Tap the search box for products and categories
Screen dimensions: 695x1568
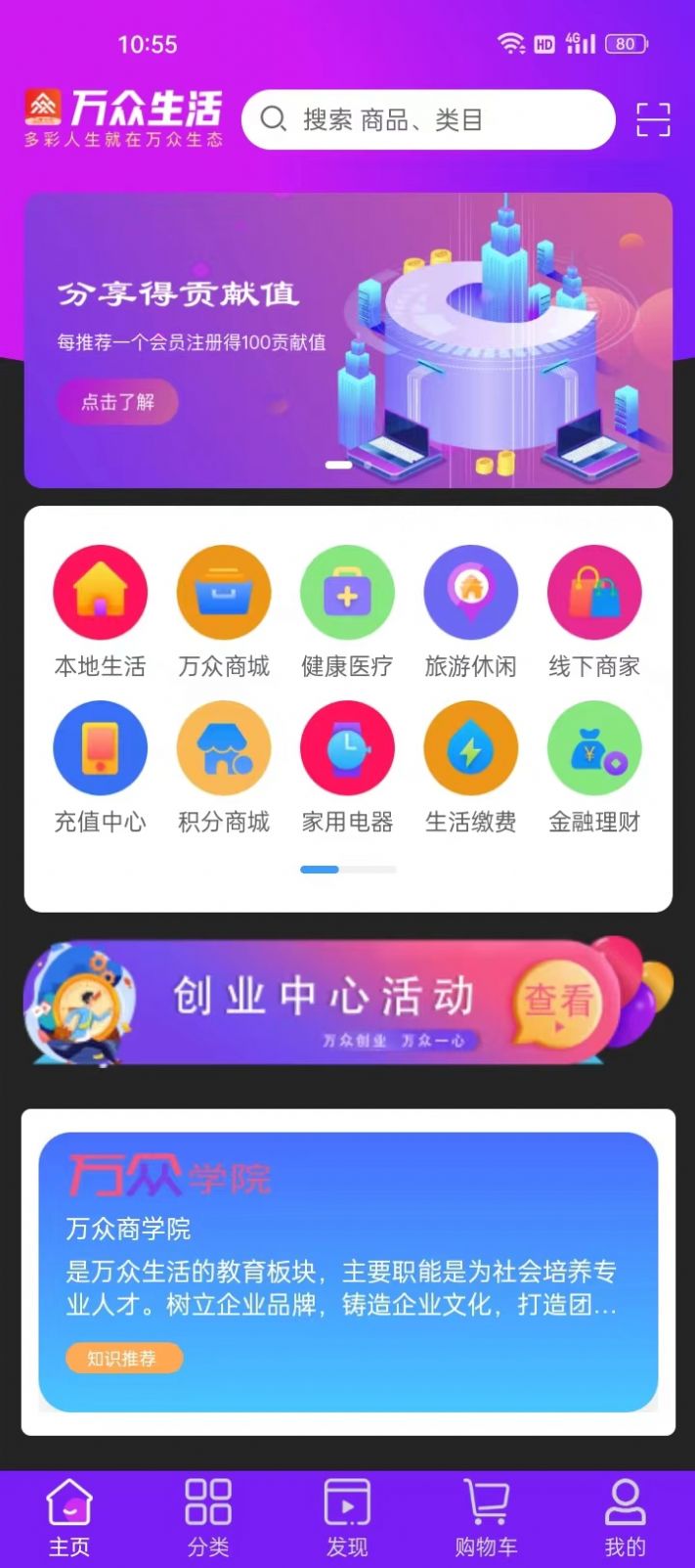[x=428, y=119]
